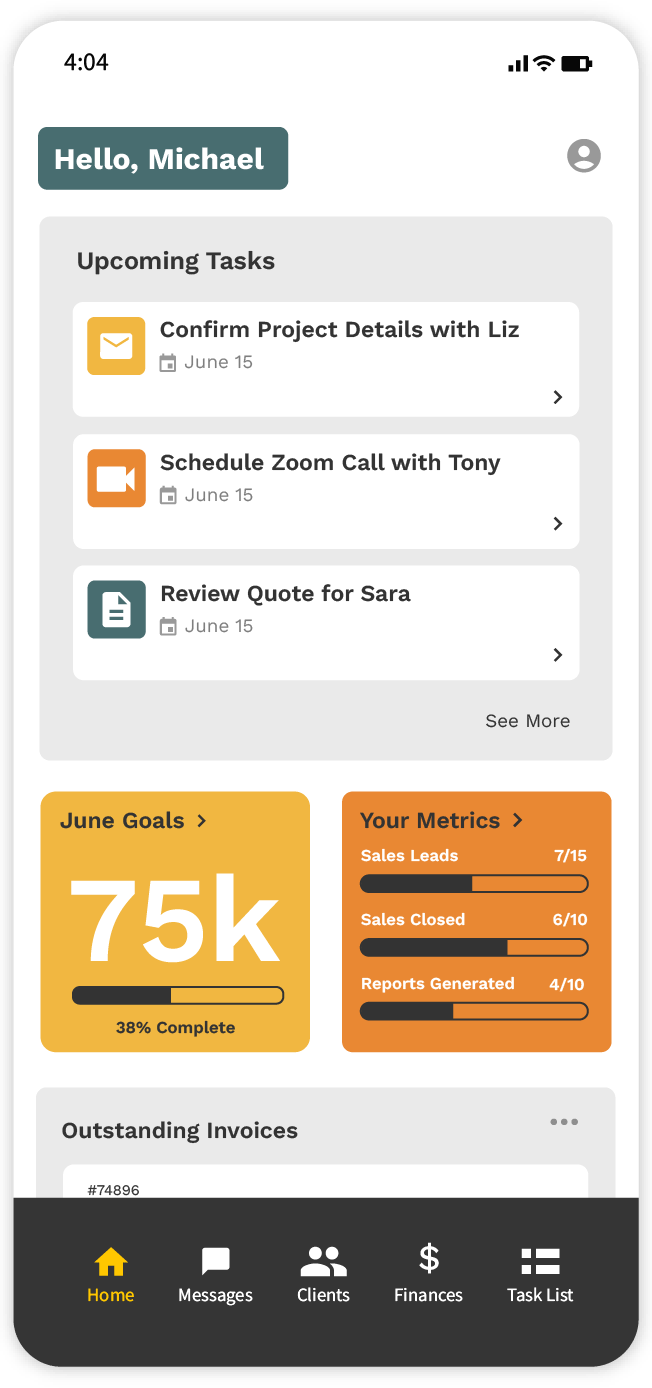The height and width of the screenshot is (1388, 652).
Task: Go to the Home tab
Action: pos(110,1276)
